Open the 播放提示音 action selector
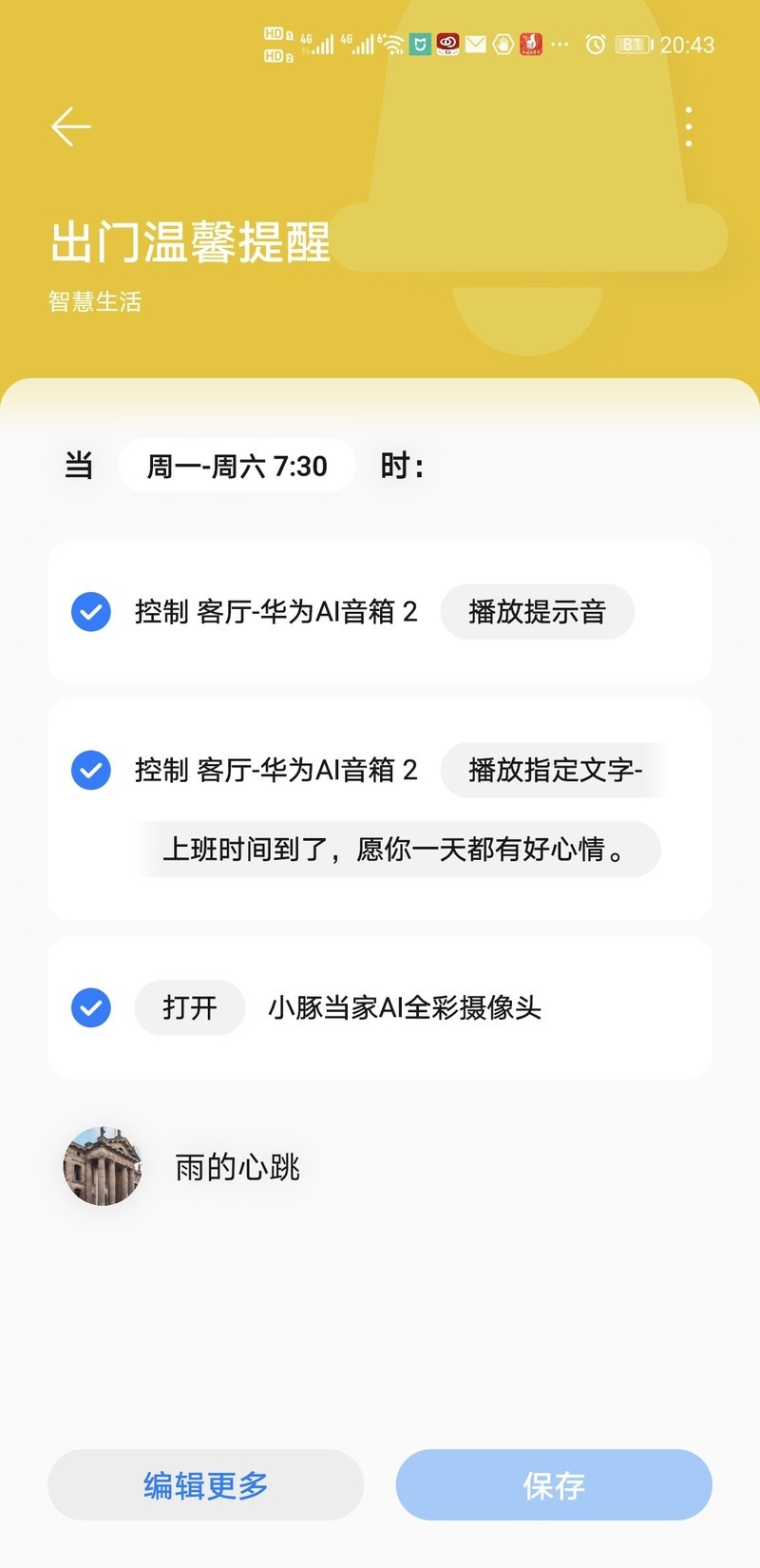The height and width of the screenshot is (1568, 760). click(537, 612)
